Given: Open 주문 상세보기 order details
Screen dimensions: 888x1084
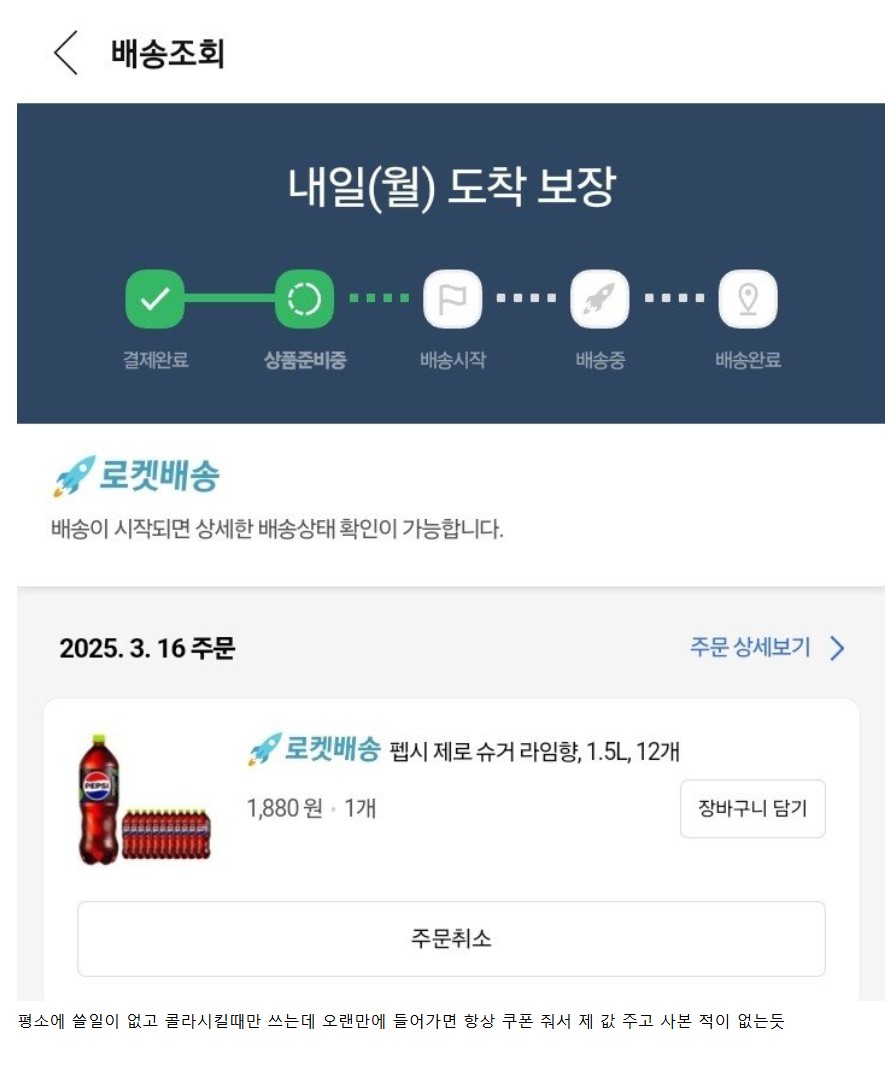Looking at the screenshot, I should pos(766,647).
